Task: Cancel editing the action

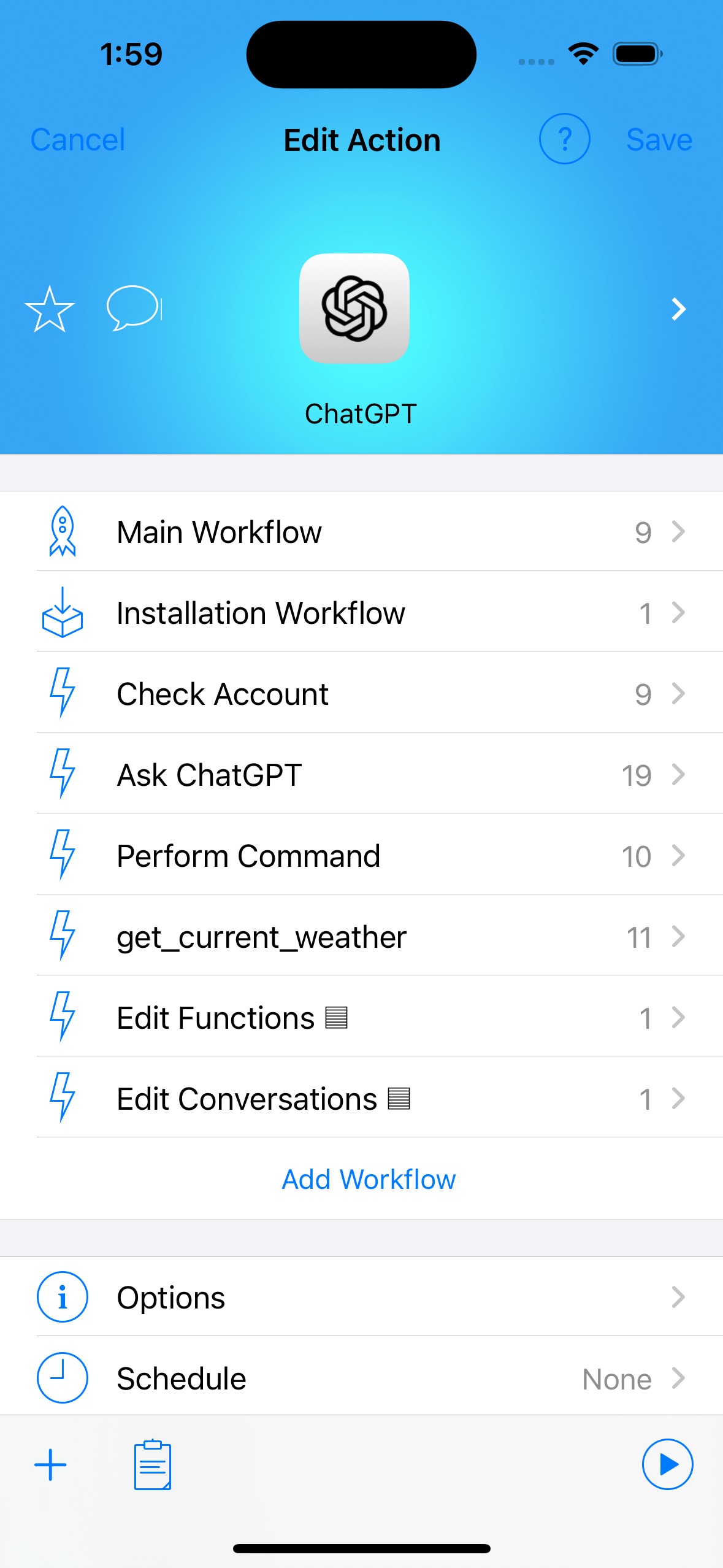Action: (x=78, y=140)
